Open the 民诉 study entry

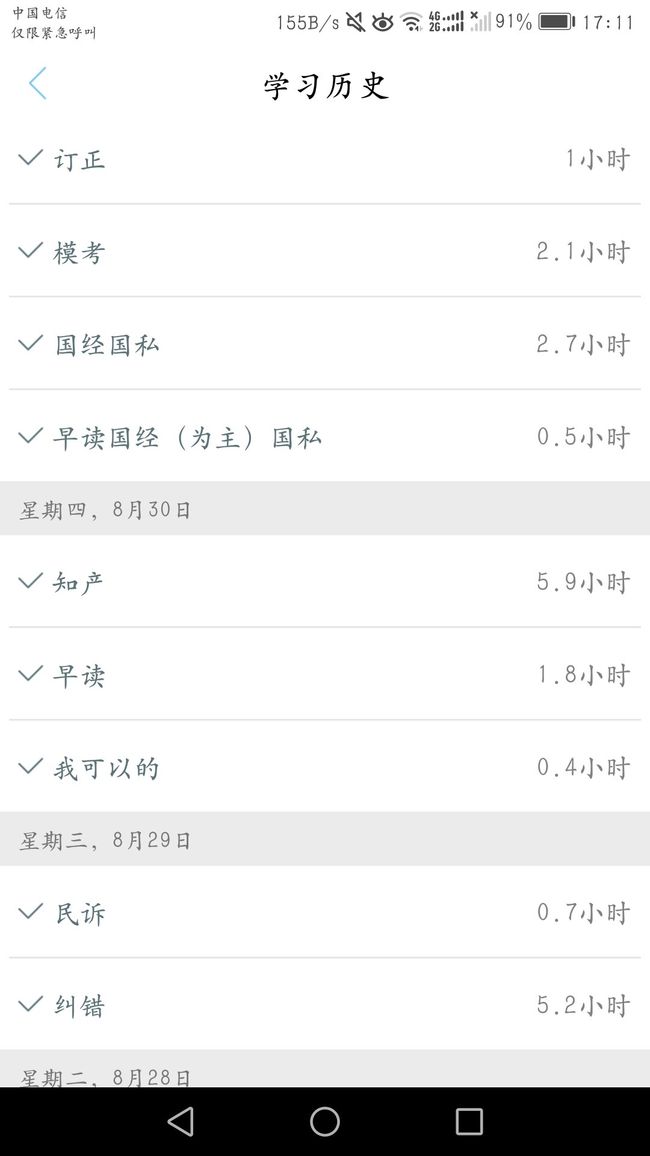tap(325, 912)
